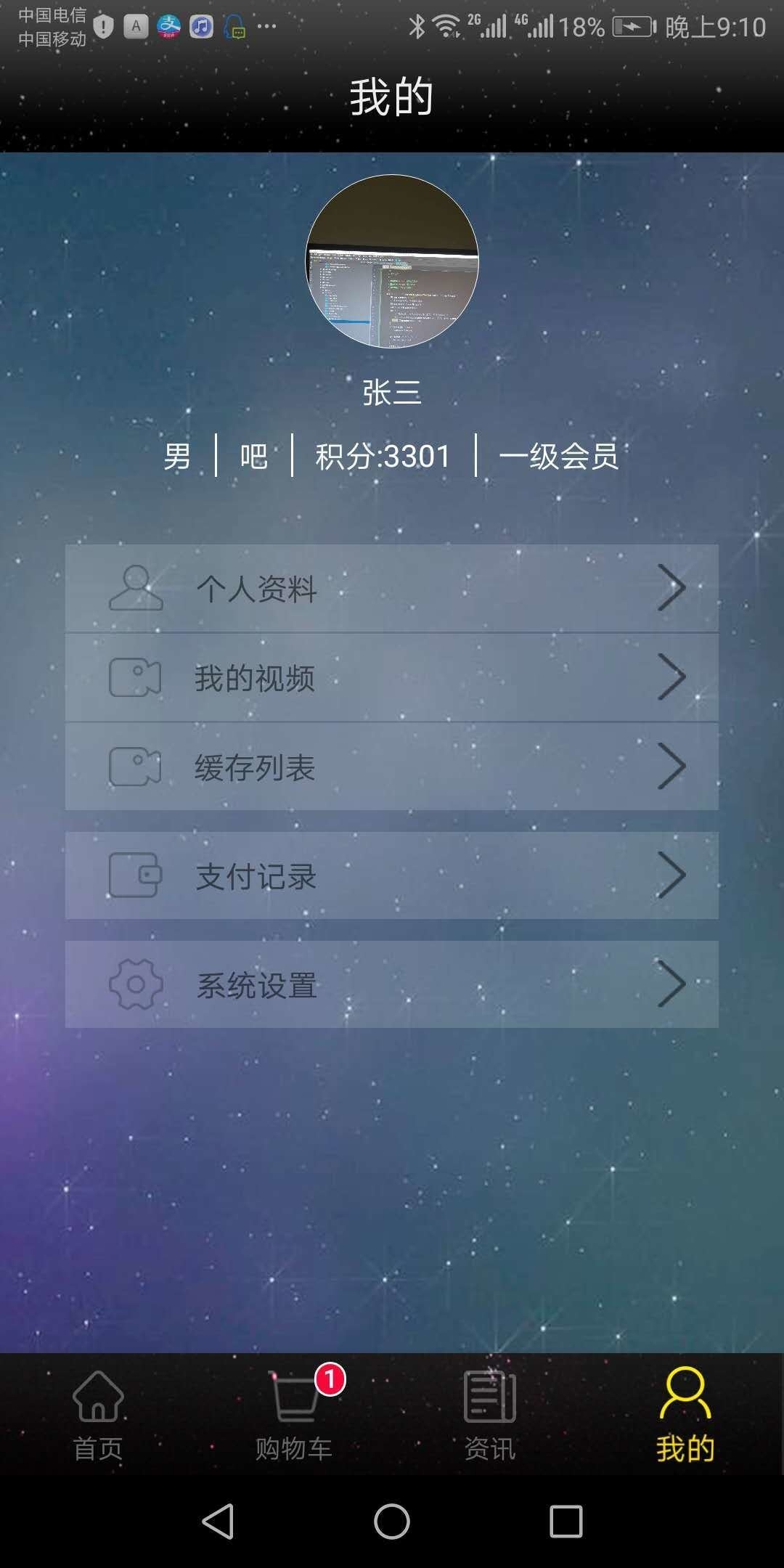Image resolution: width=784 pixels, height=1568 pixels.
Task: Tap the system home button
Action: tap(392, 1521)
